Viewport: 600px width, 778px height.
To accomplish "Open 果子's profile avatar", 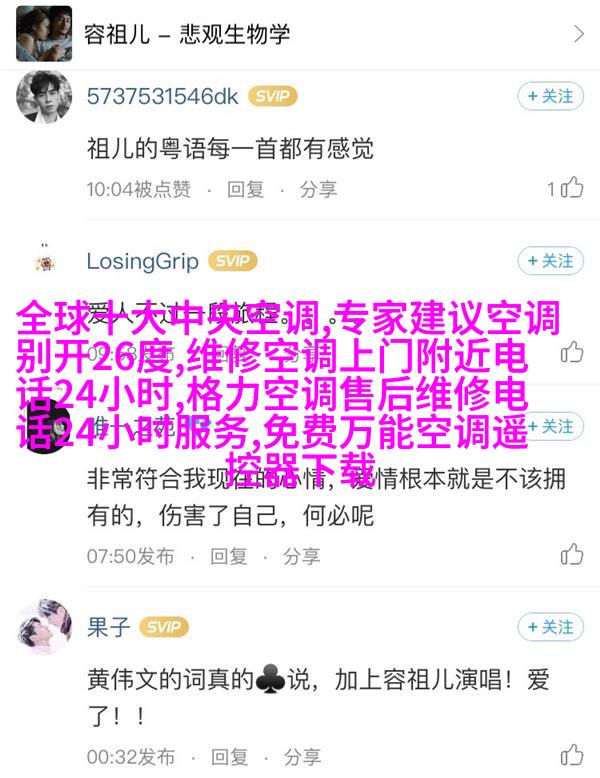I will click(x=44, y=630).
